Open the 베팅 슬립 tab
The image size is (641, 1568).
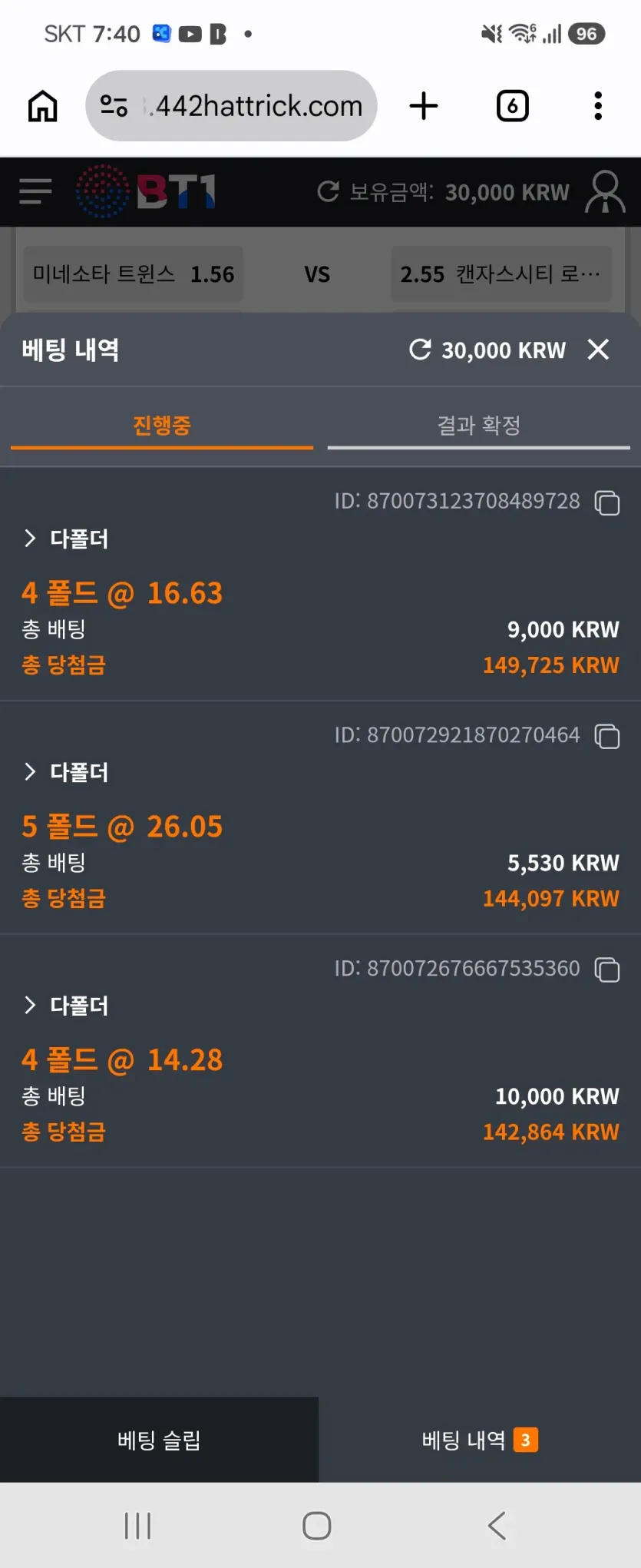[159, 1440]
